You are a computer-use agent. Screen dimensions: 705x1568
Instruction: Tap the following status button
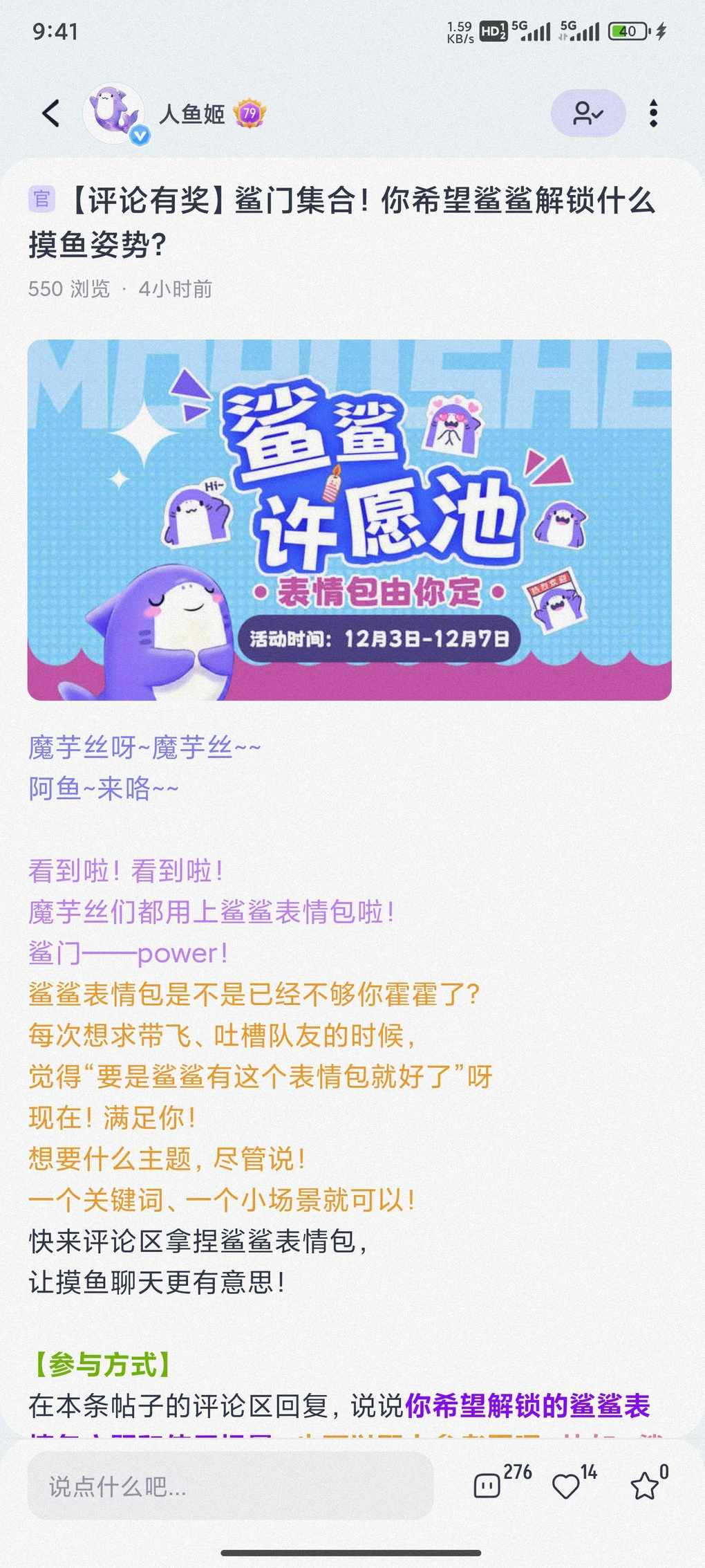pyautogui.click(x=588, y=113)
